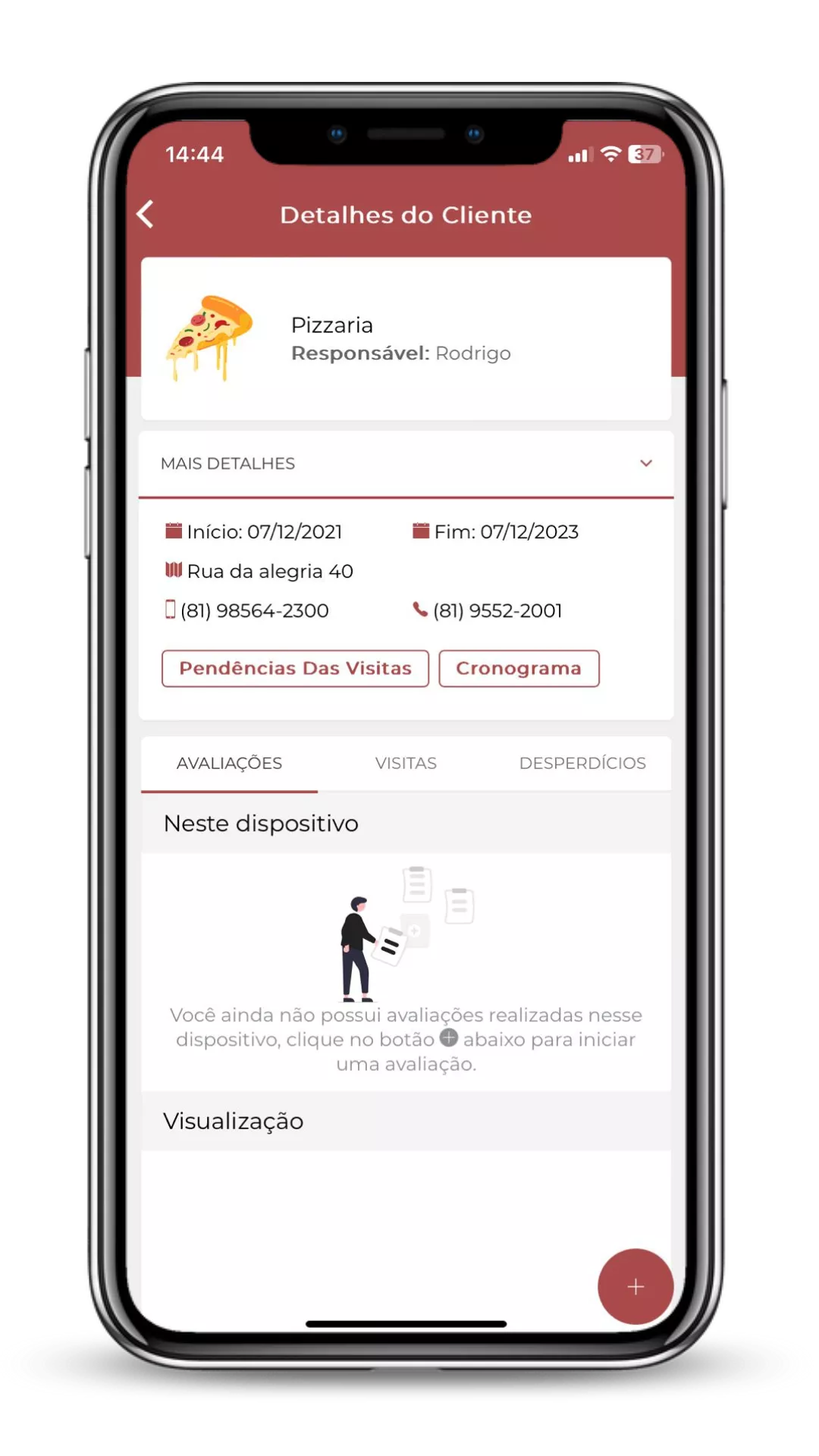The width and height of the screenshot is (819, 1456).
Task: Open the Cronograma button
Action: click(519, 668)
